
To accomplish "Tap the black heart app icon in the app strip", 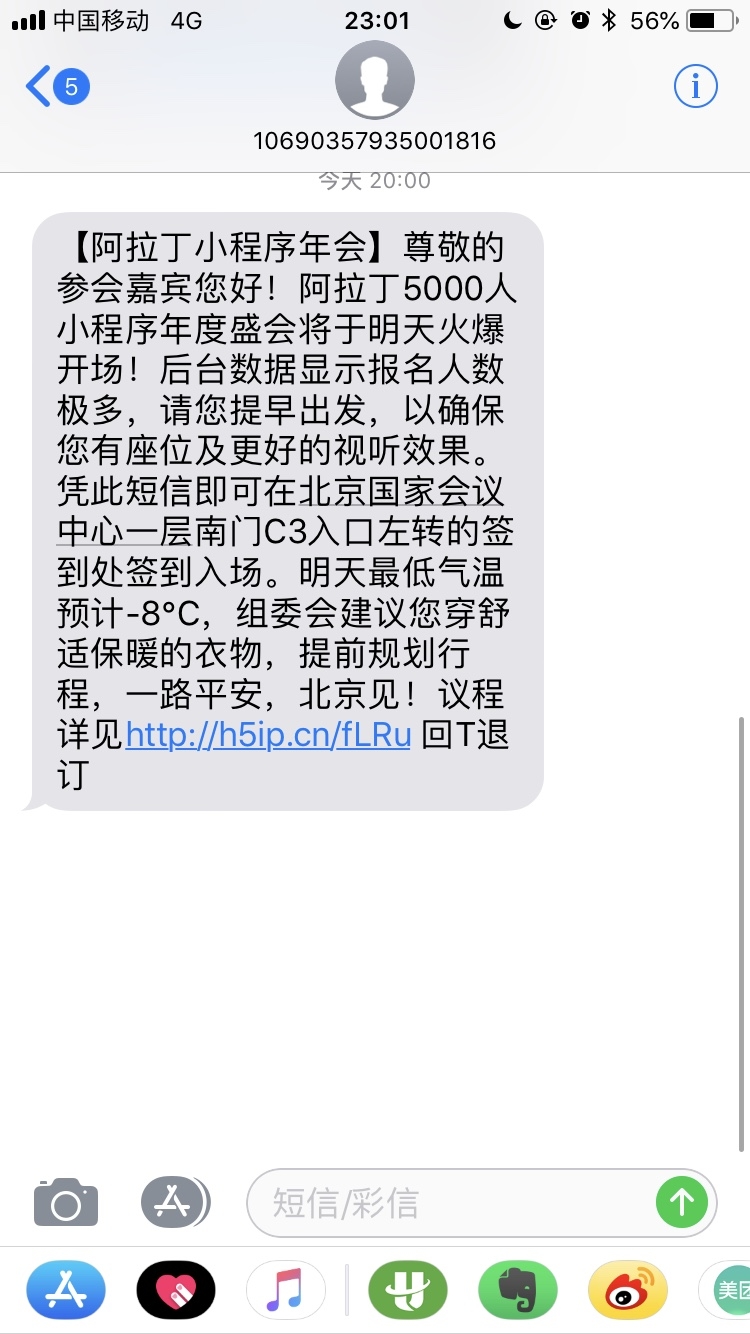I will [x=175, y=1290].
